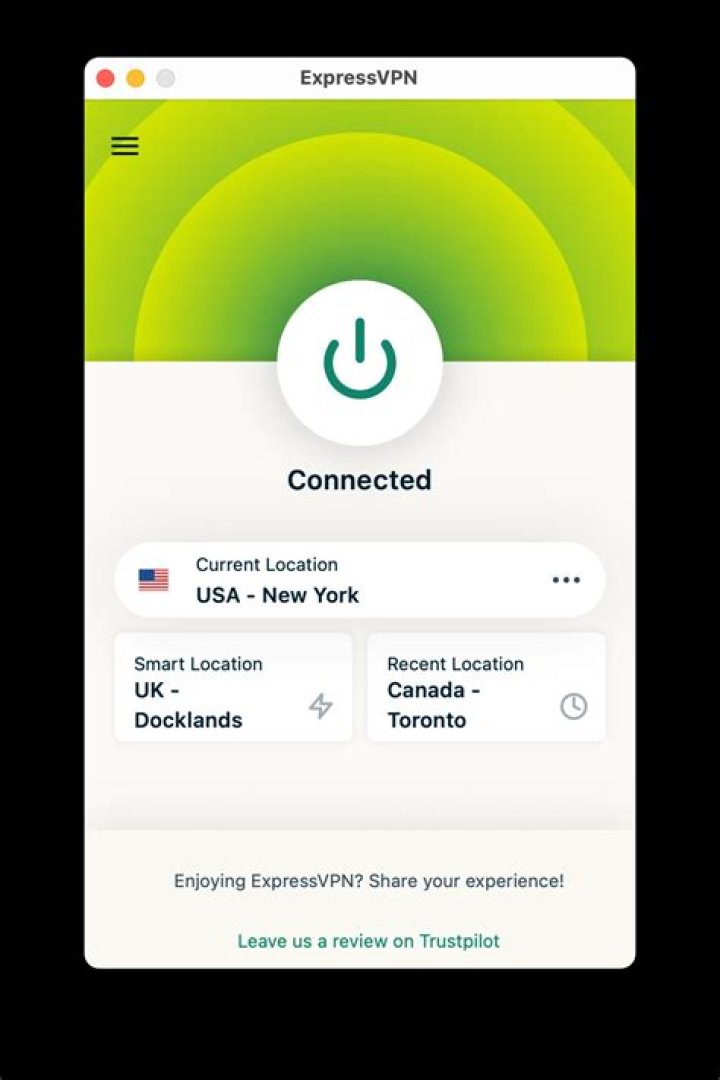The width and height of the screenshot is (720, 1080).
Task: Connect to Smart Location UK - Docklands
Action: coord(233,687)
